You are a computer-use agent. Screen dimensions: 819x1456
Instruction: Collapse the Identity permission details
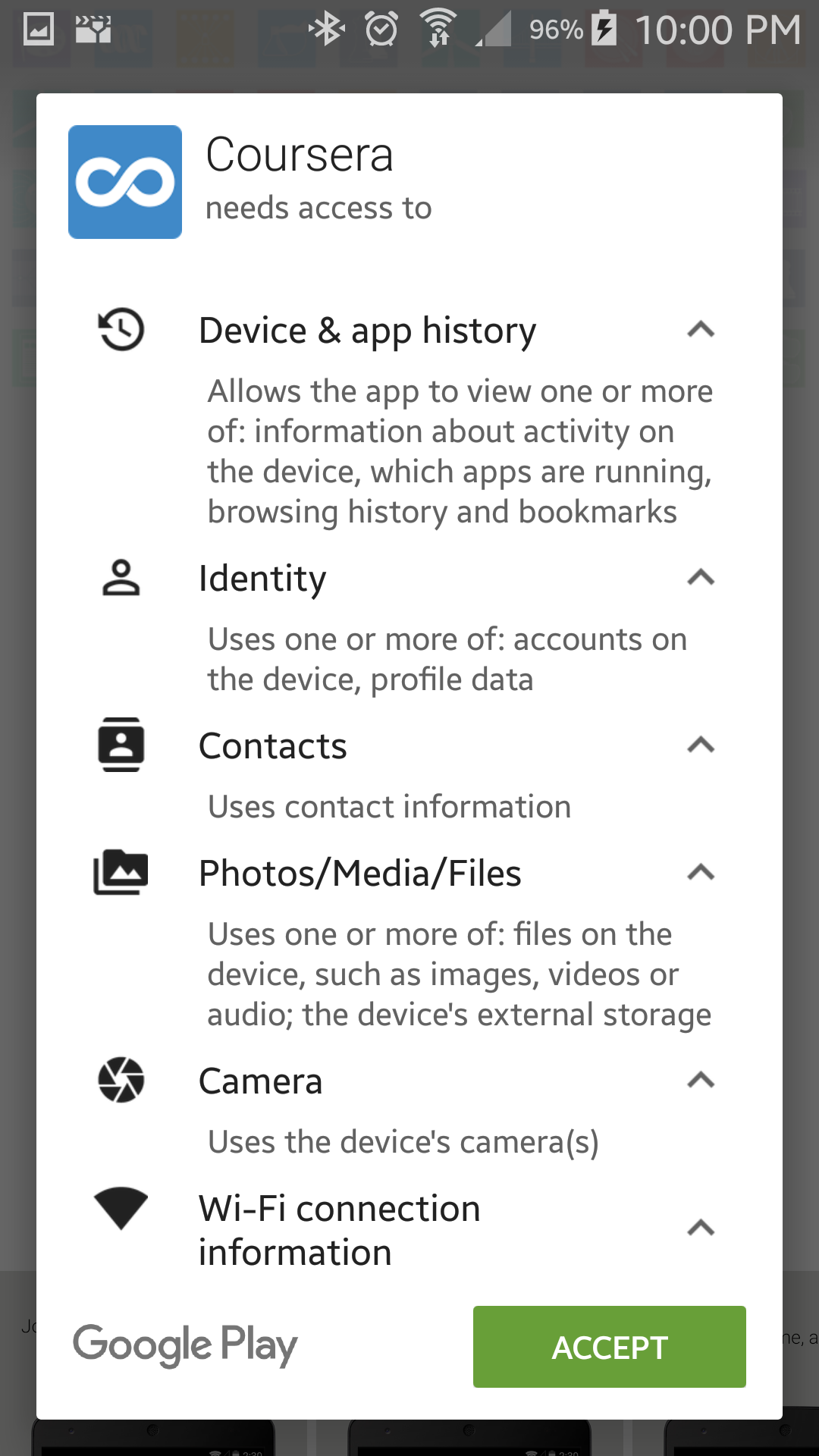701,578
